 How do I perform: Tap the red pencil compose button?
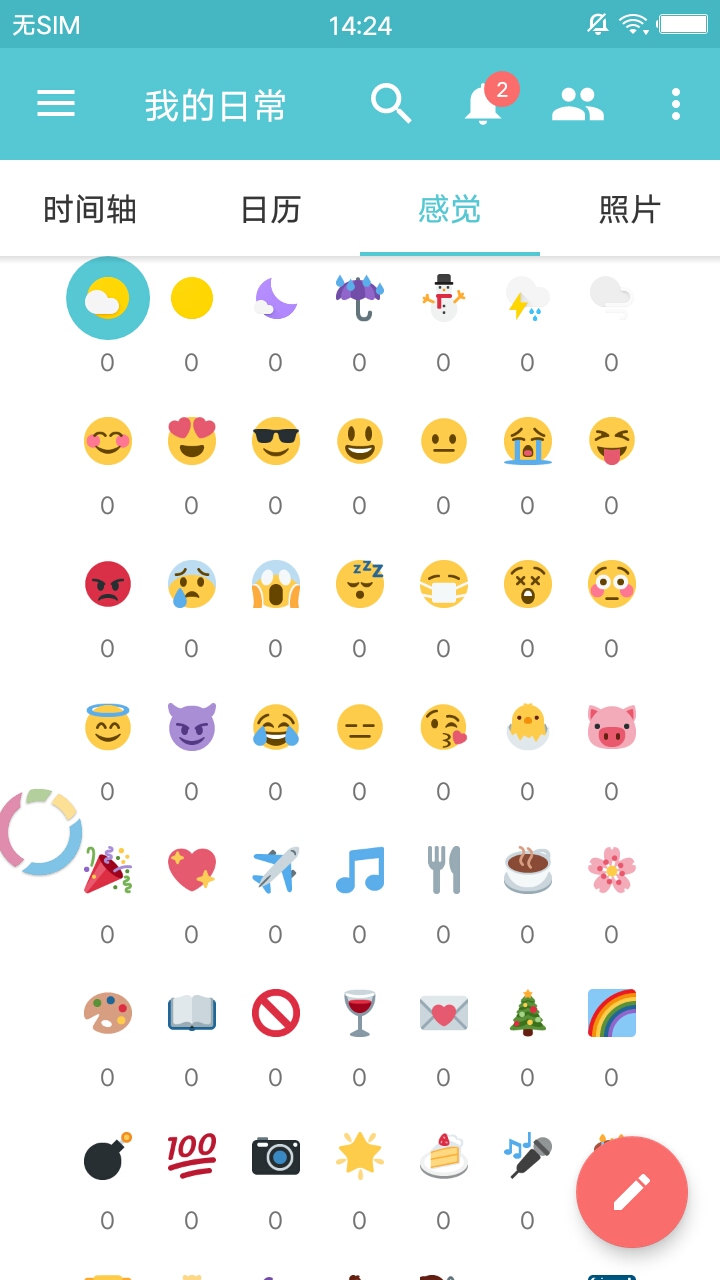pyautogui.click(x=632, y=1192)
